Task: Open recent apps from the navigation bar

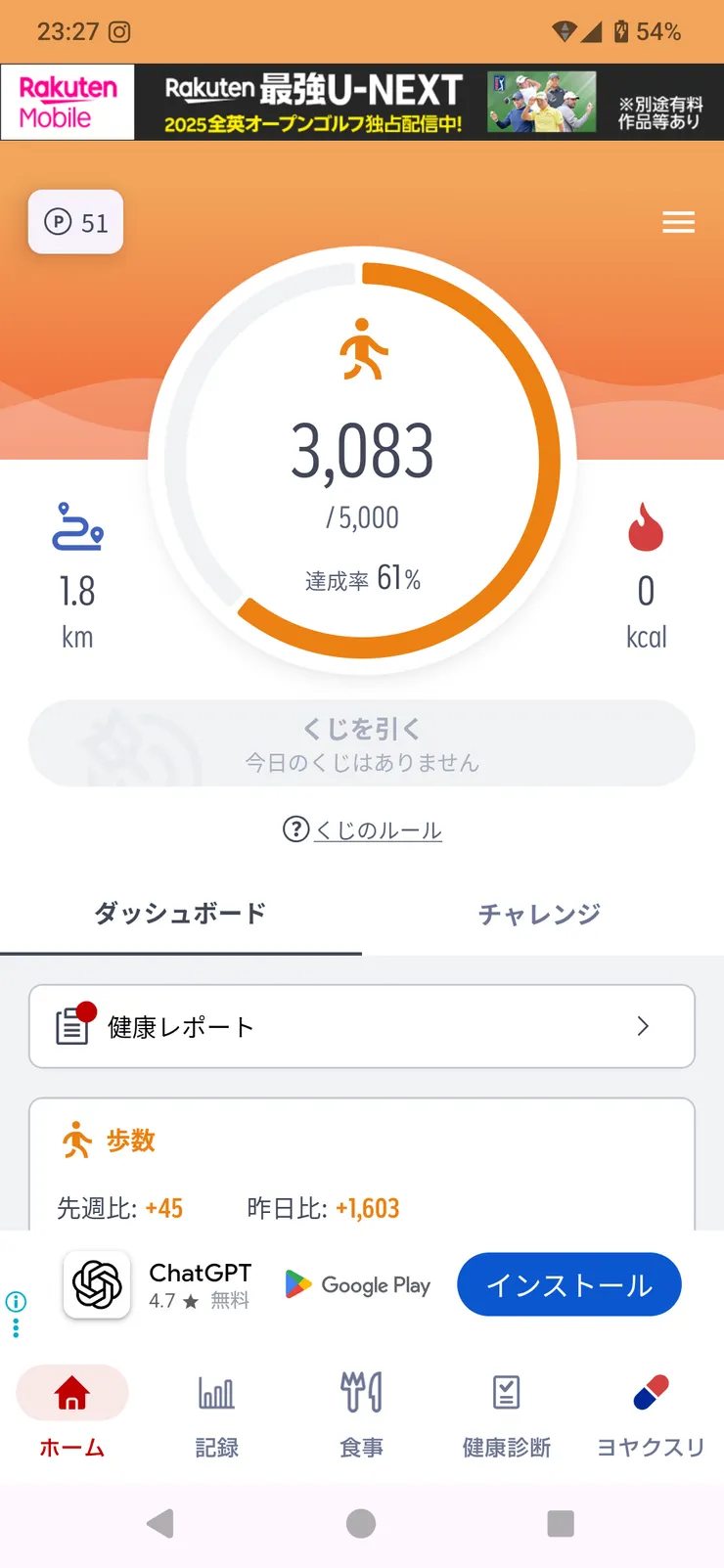Action: tap(561, 1523)
